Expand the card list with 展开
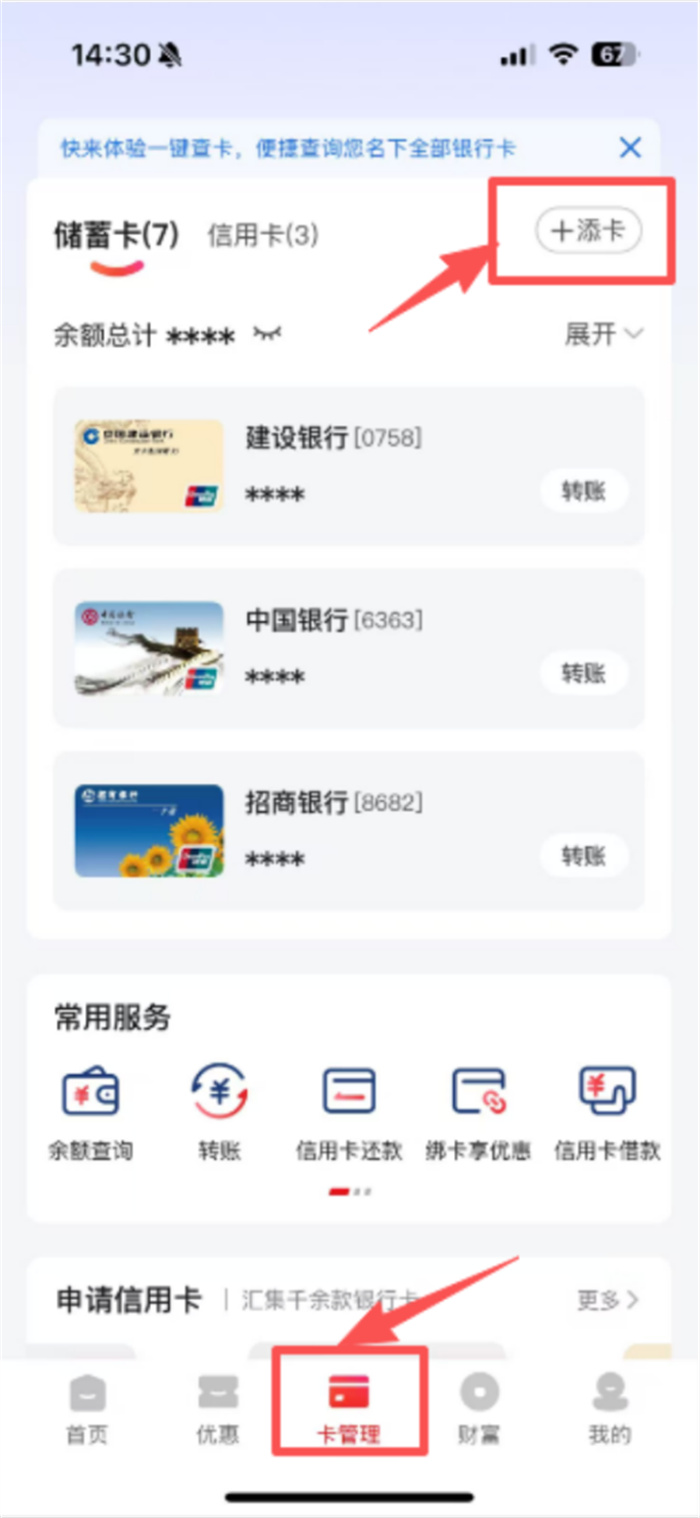This screenshot has width=700, height=1518. click(603, 334)
